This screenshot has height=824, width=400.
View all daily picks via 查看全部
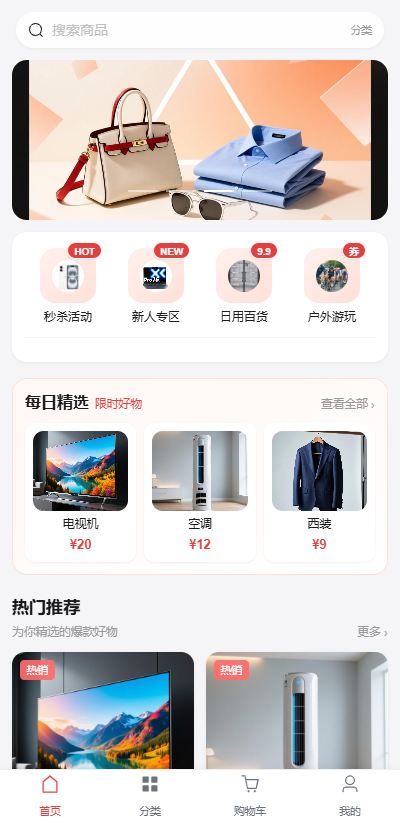tap(348, 404)
